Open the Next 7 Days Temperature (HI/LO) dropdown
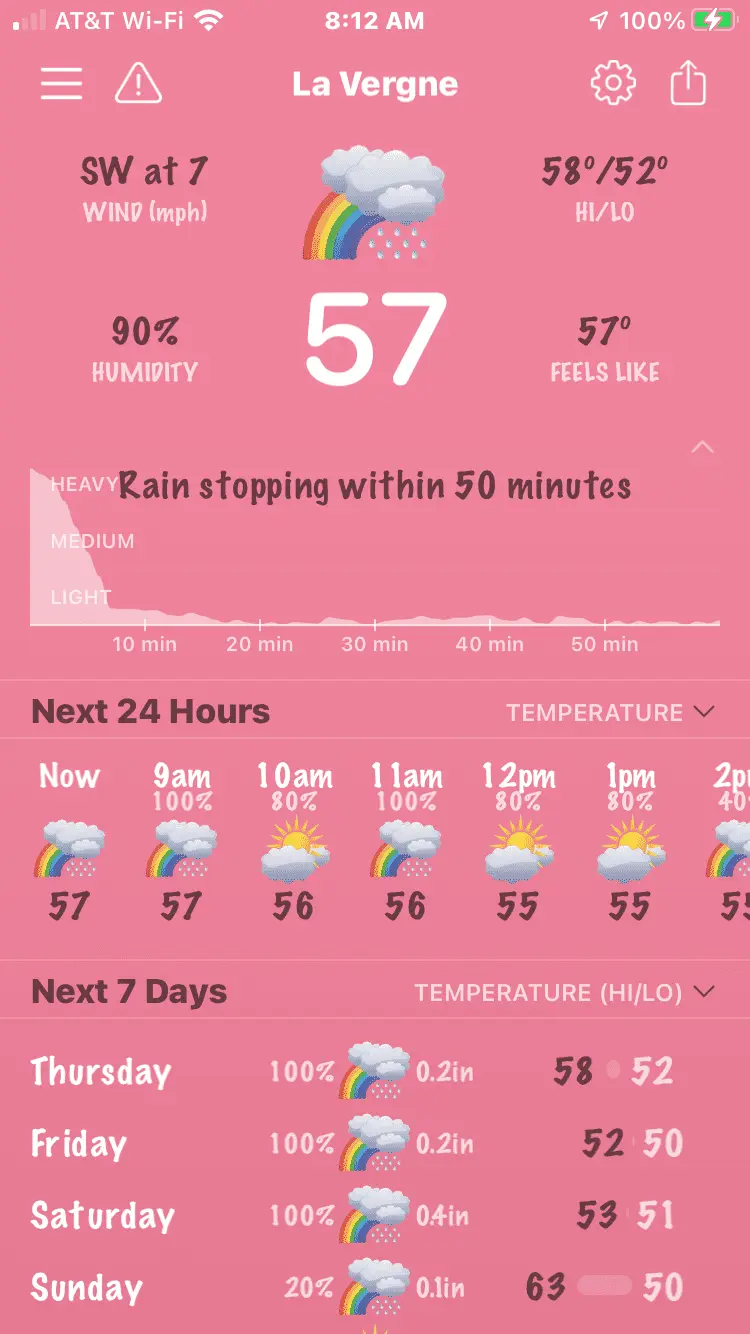This screenshot has width=750, height=1334. click(565, 992)
